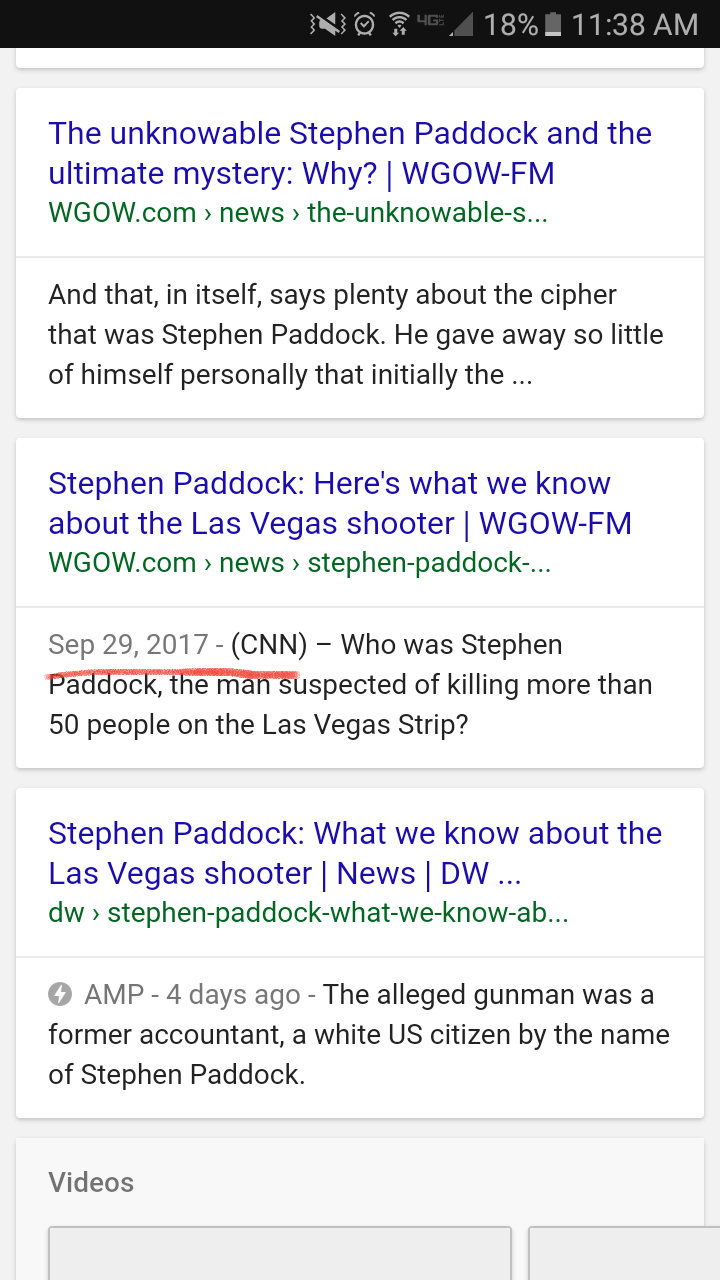Open the DW "What we know" result

355,853
